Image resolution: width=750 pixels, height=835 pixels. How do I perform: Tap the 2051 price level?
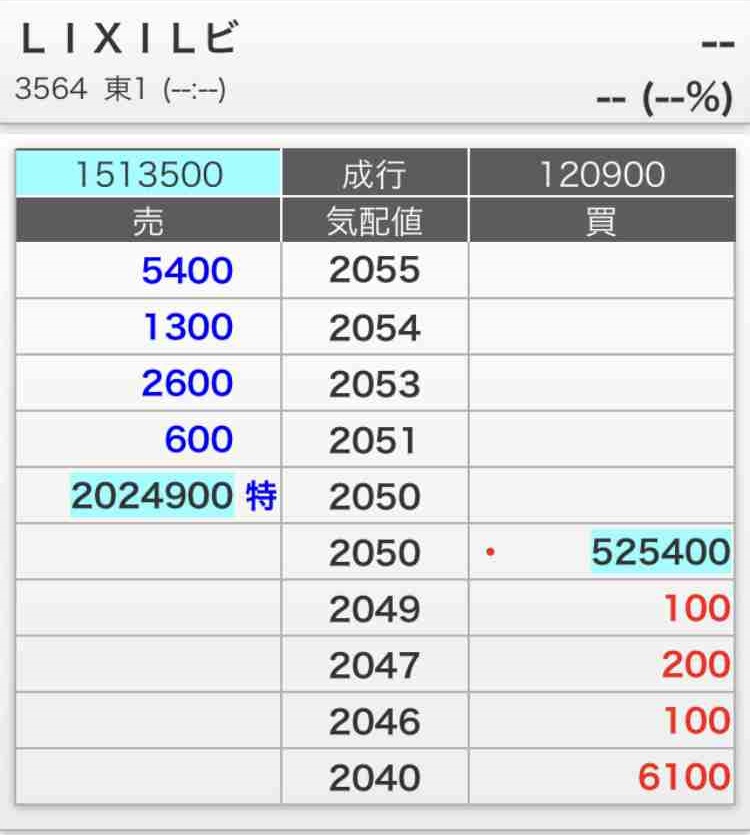[375, 439]
